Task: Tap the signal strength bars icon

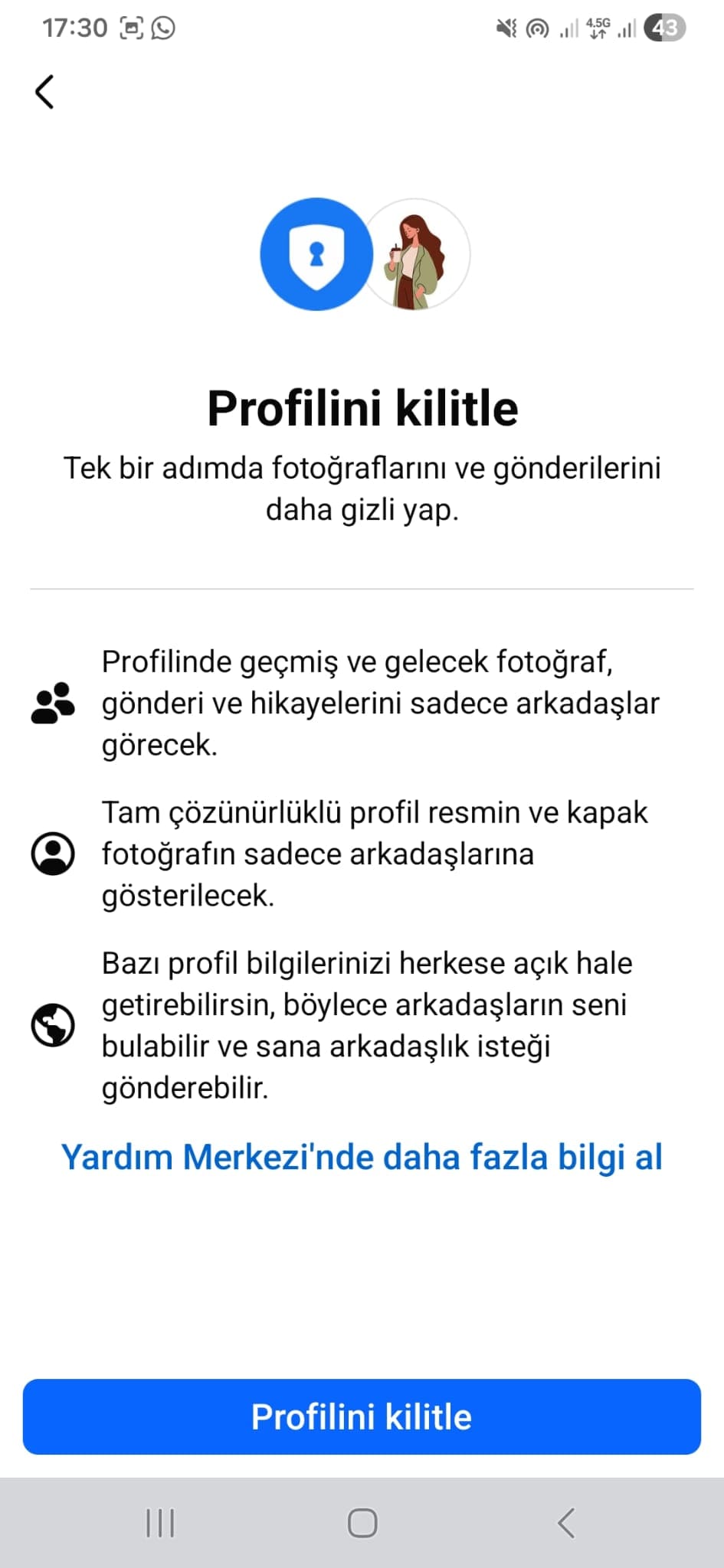Action: (x=568, y=29)
